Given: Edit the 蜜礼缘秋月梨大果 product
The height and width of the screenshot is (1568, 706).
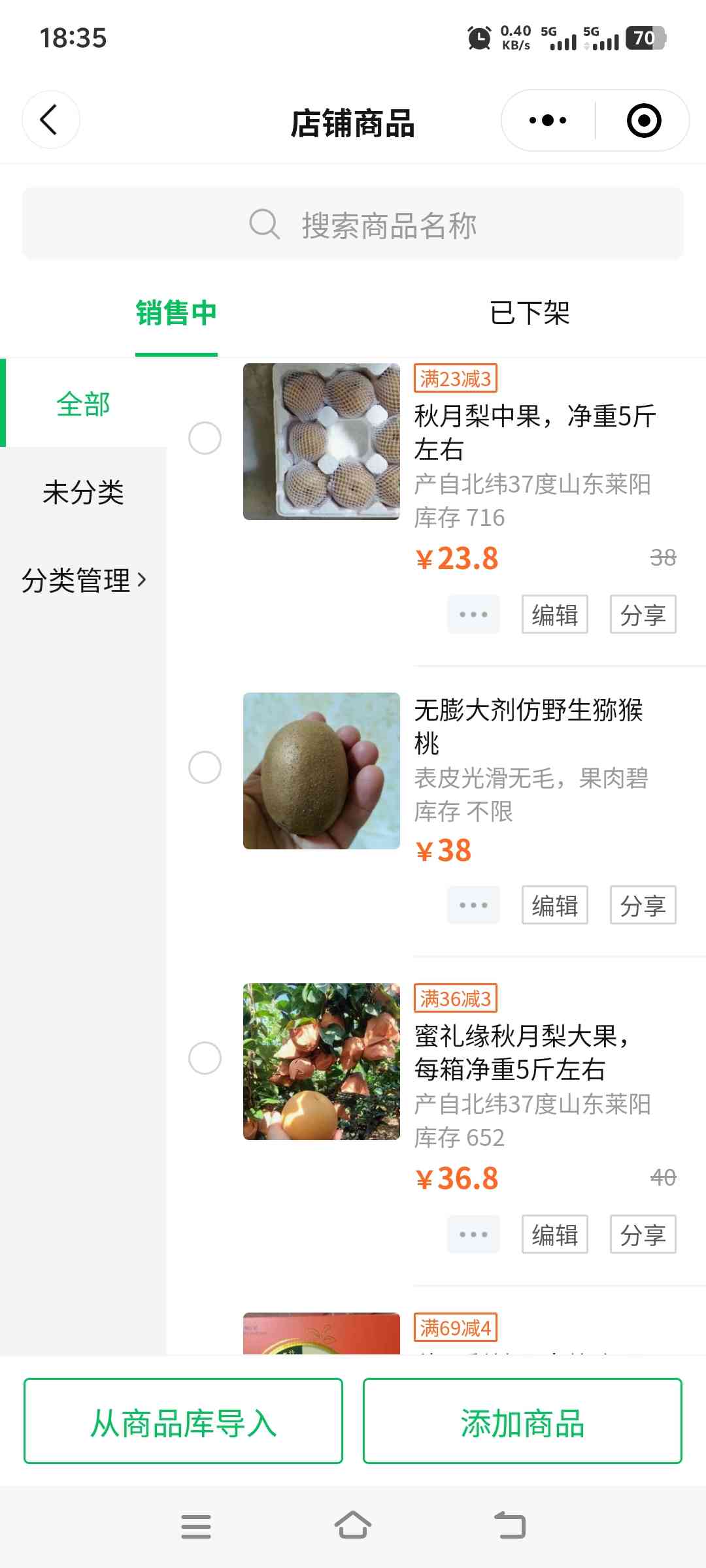Looking at the screenshot, I should (x=554, y=1235).
